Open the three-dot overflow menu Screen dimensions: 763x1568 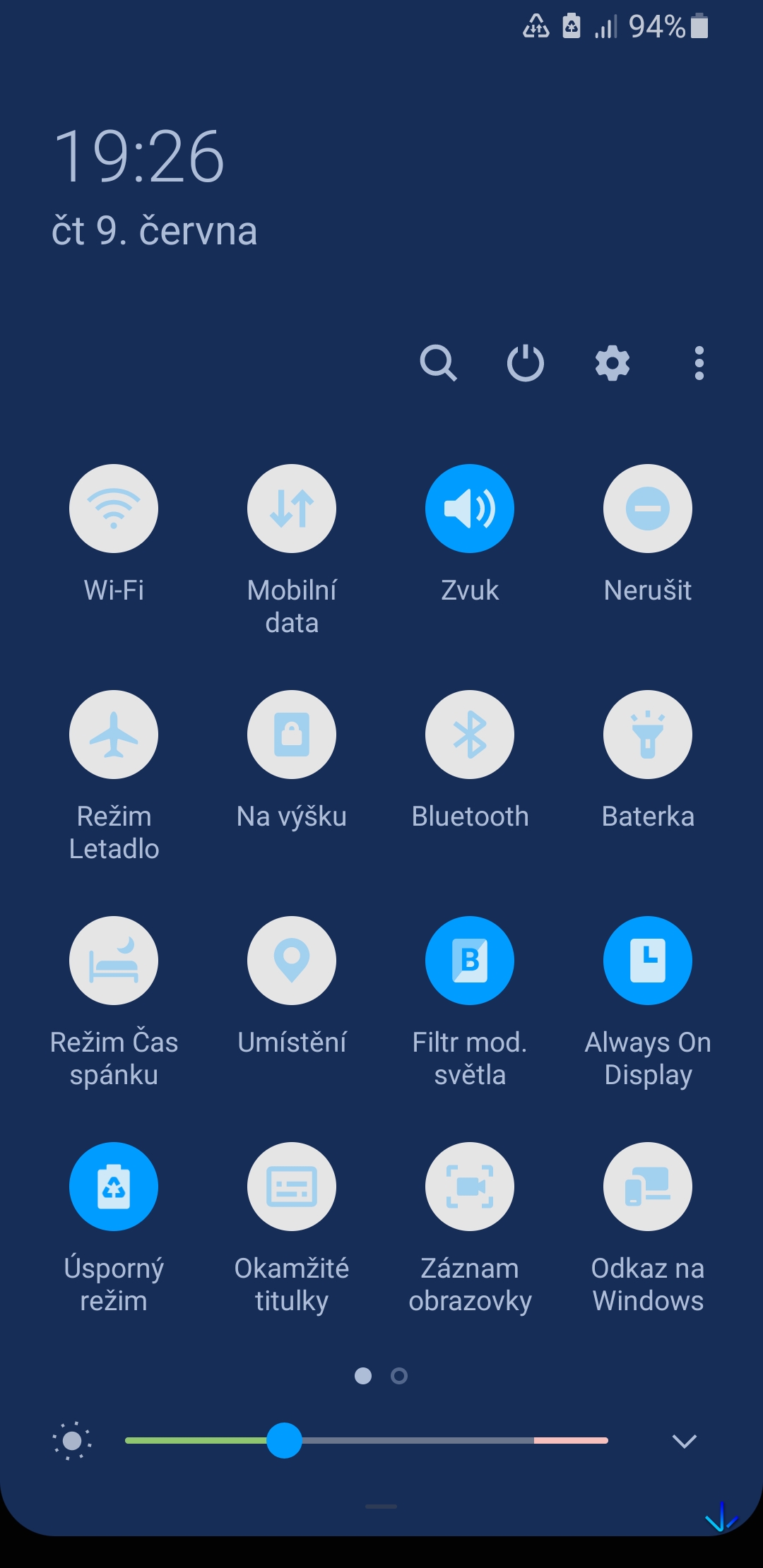[x=699, y=364]
